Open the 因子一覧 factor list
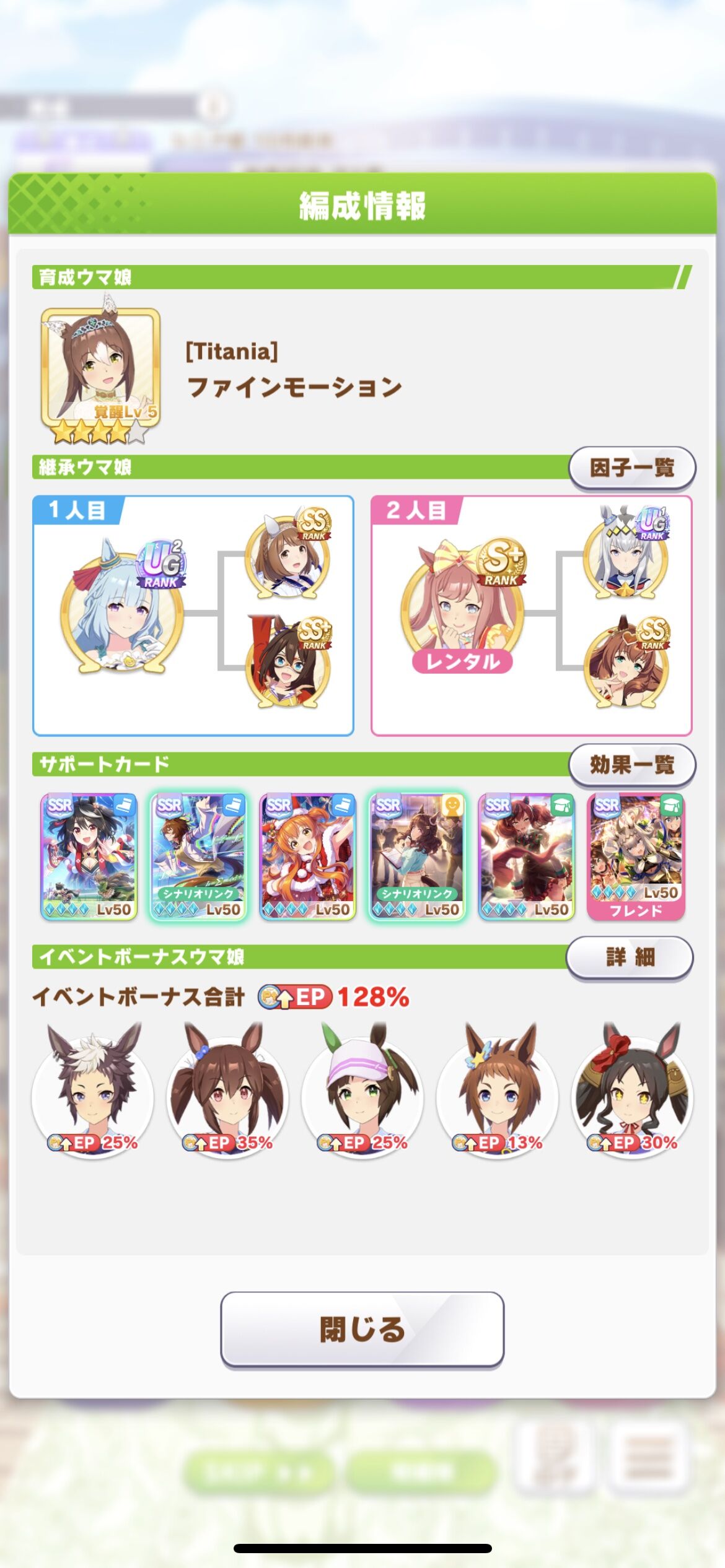 click(x=631, y=468)
